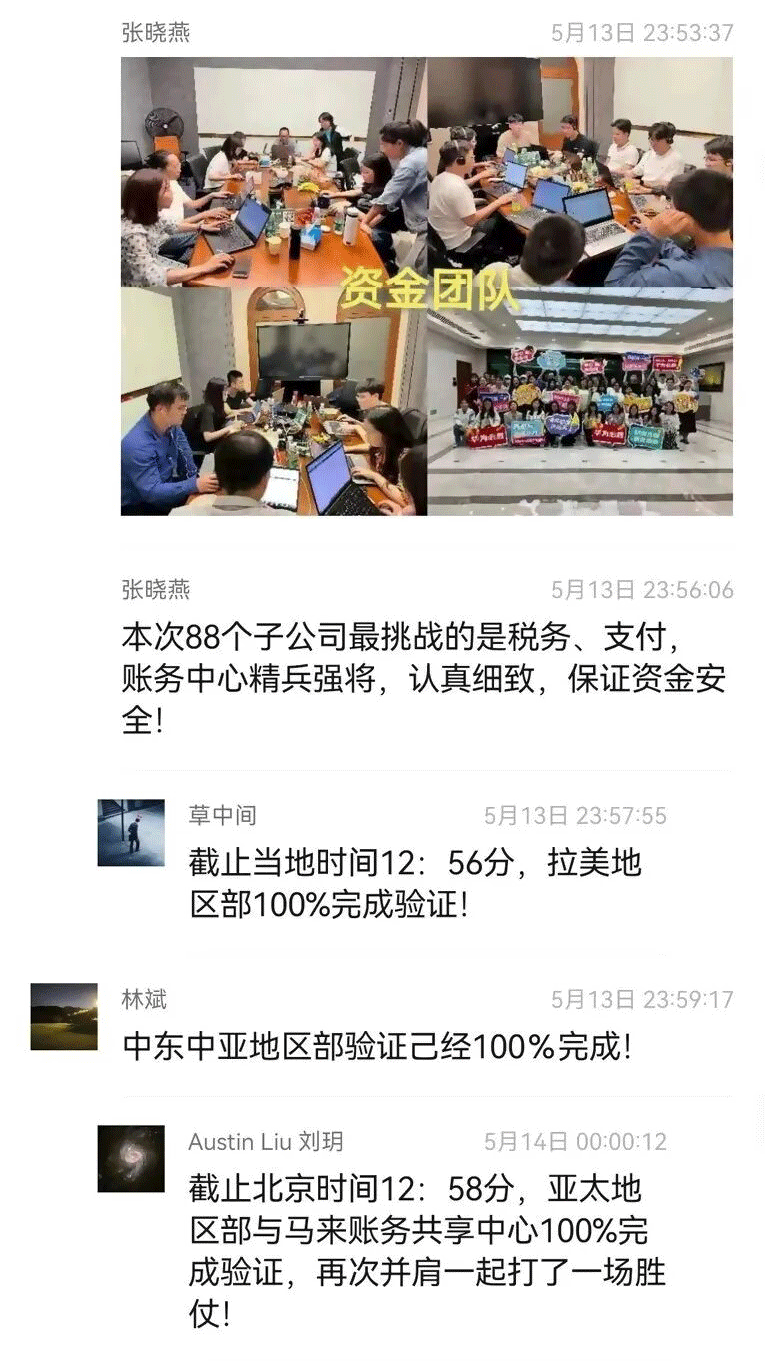Open 张晓燕's name above the photo

(x=155, y=32)
